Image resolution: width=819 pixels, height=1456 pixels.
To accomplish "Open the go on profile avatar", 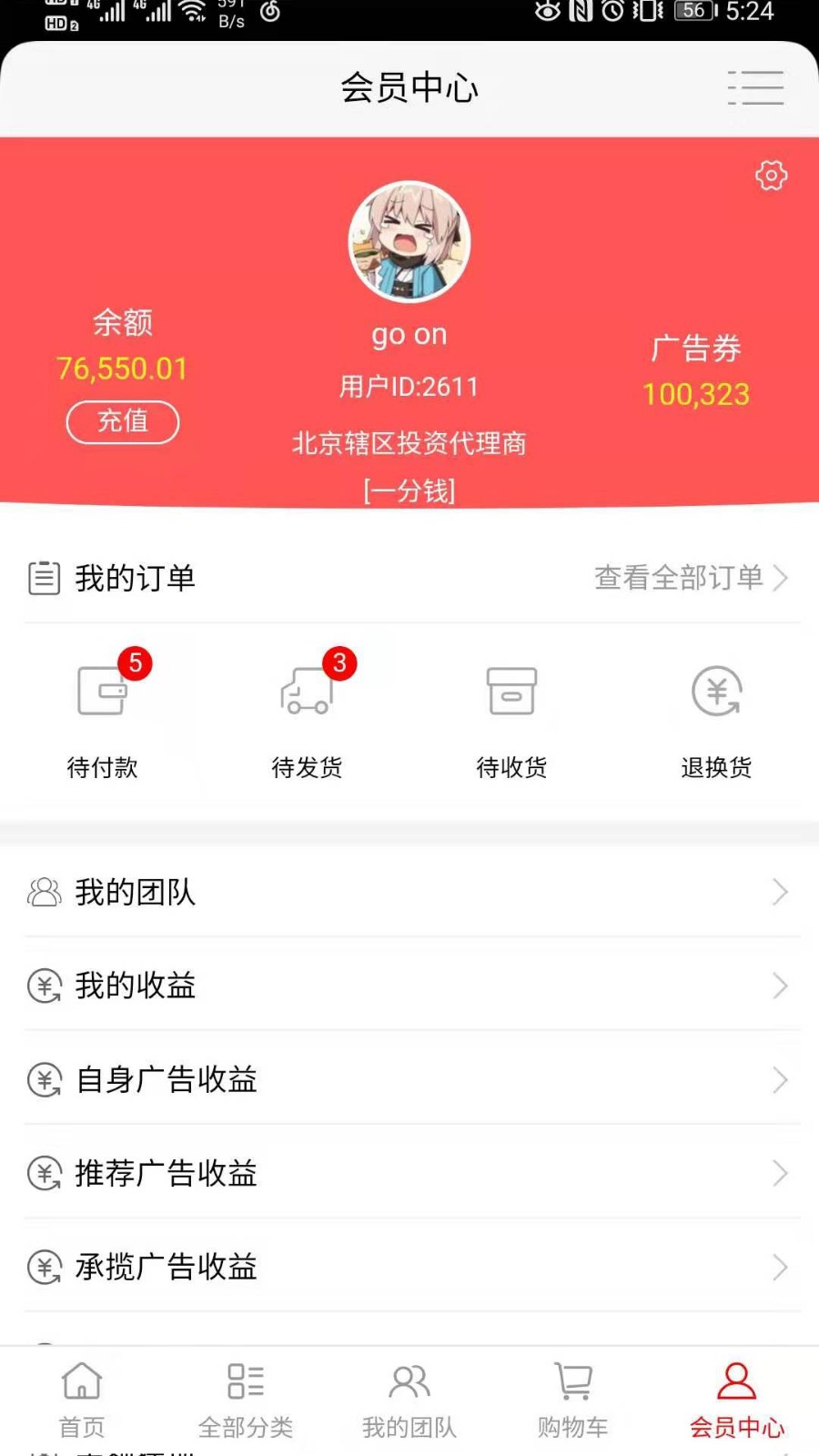I will [x=409, y=241].
